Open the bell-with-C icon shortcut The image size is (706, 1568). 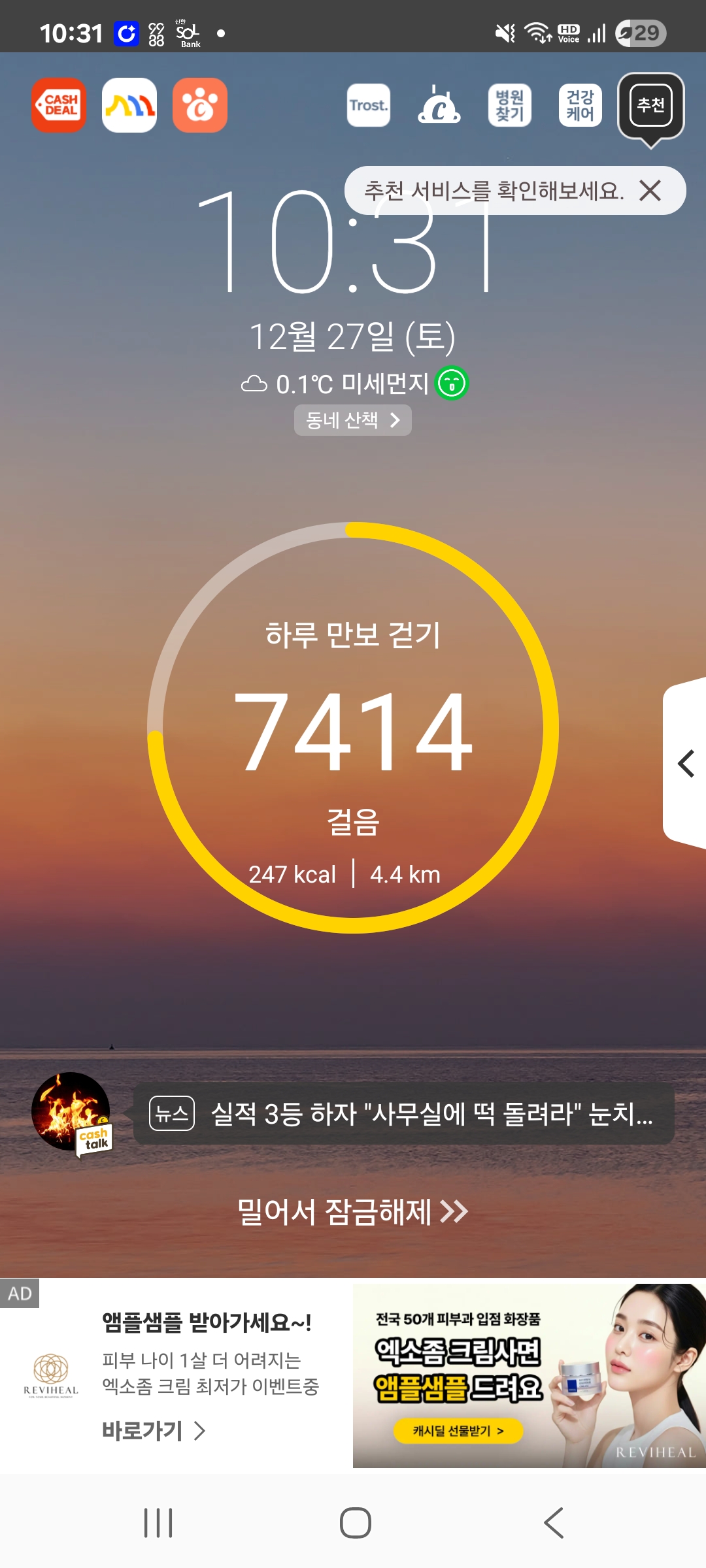pyautogui.click(x=439, y=105)
